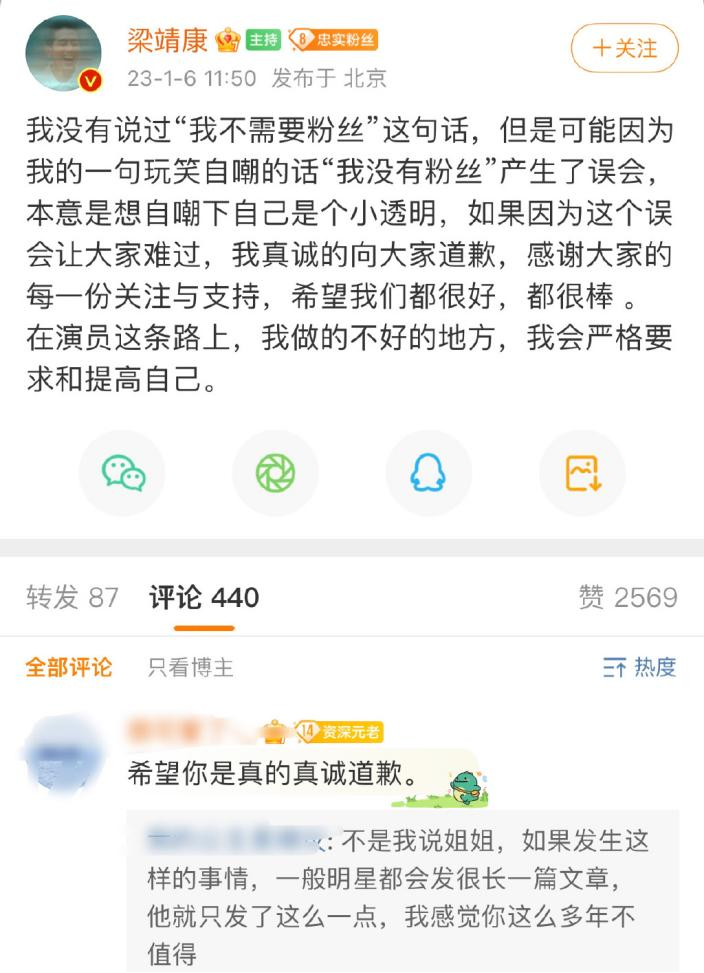Share the post to WeChat
This screenshot has width=704, height=973.
tap(123, 473)
